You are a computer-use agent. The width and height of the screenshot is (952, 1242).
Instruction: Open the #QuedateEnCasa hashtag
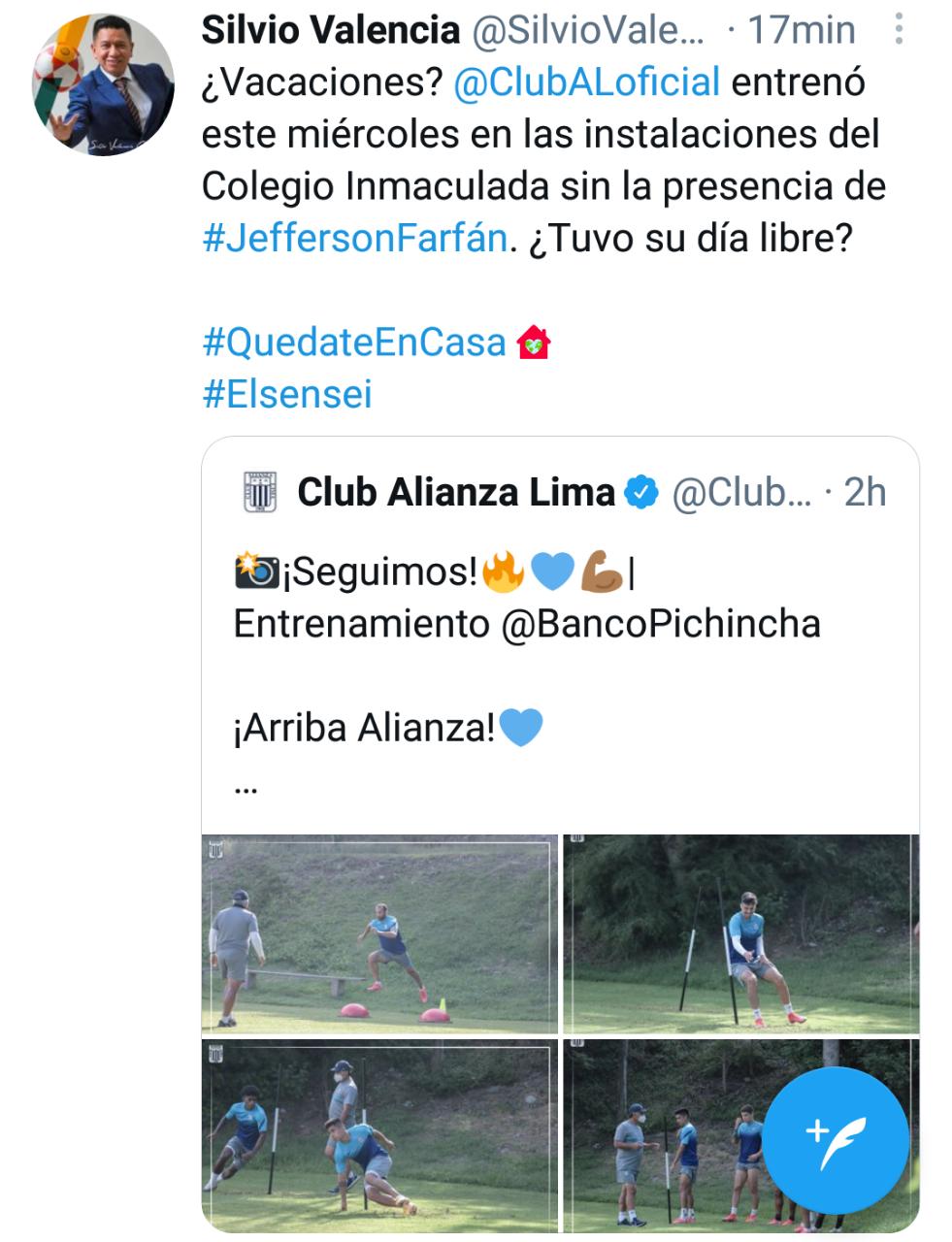(x=354, y=343)
